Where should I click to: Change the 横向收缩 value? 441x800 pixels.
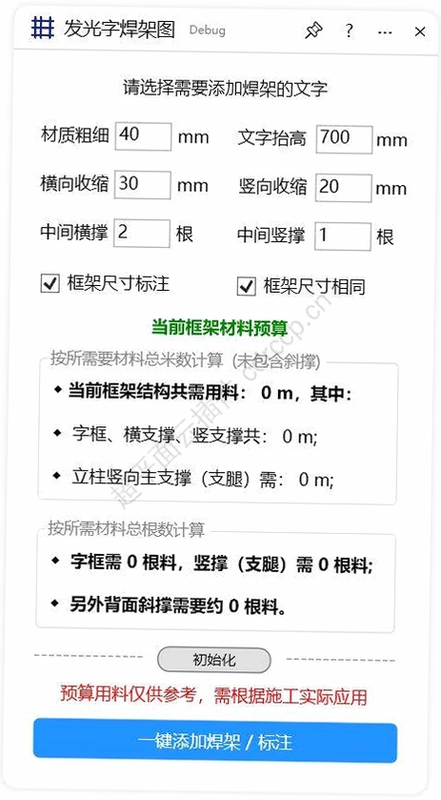pos(142,185)
